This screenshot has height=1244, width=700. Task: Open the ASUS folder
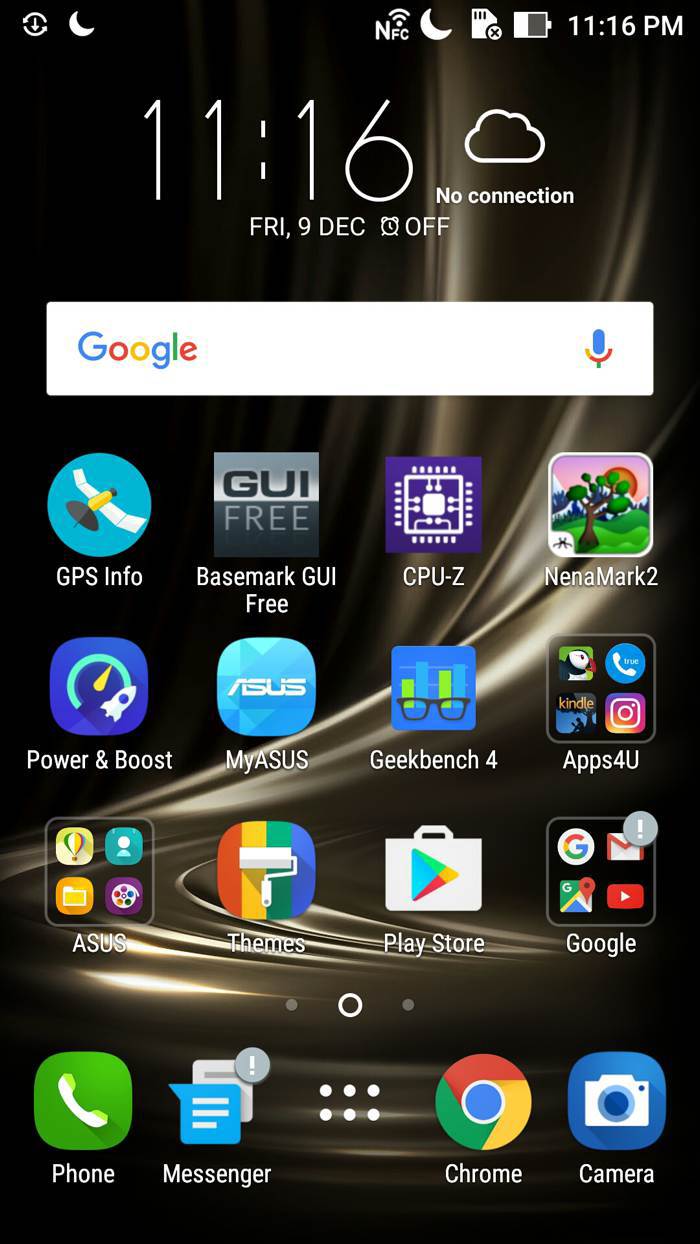(99, 871)
